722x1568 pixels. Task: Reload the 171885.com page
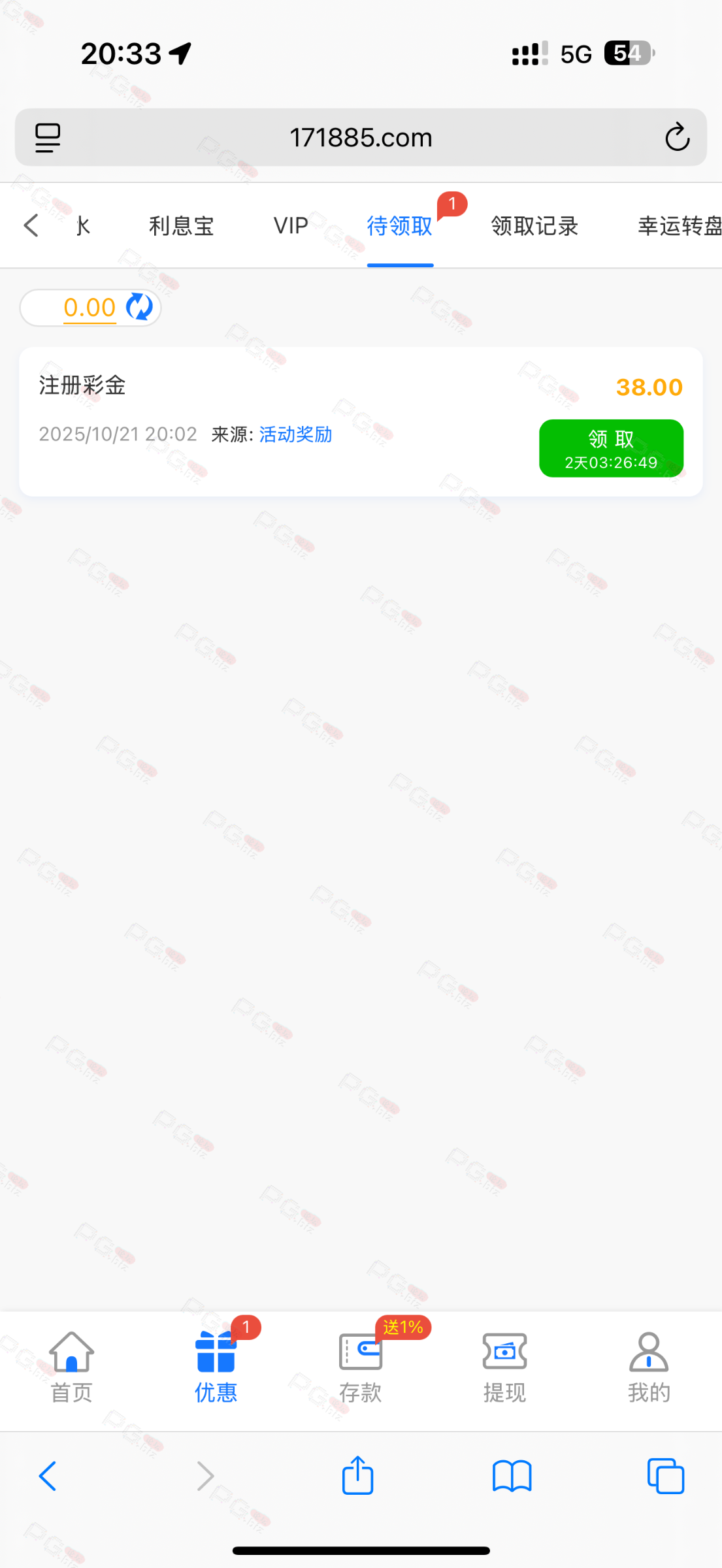tap(677, 137)
